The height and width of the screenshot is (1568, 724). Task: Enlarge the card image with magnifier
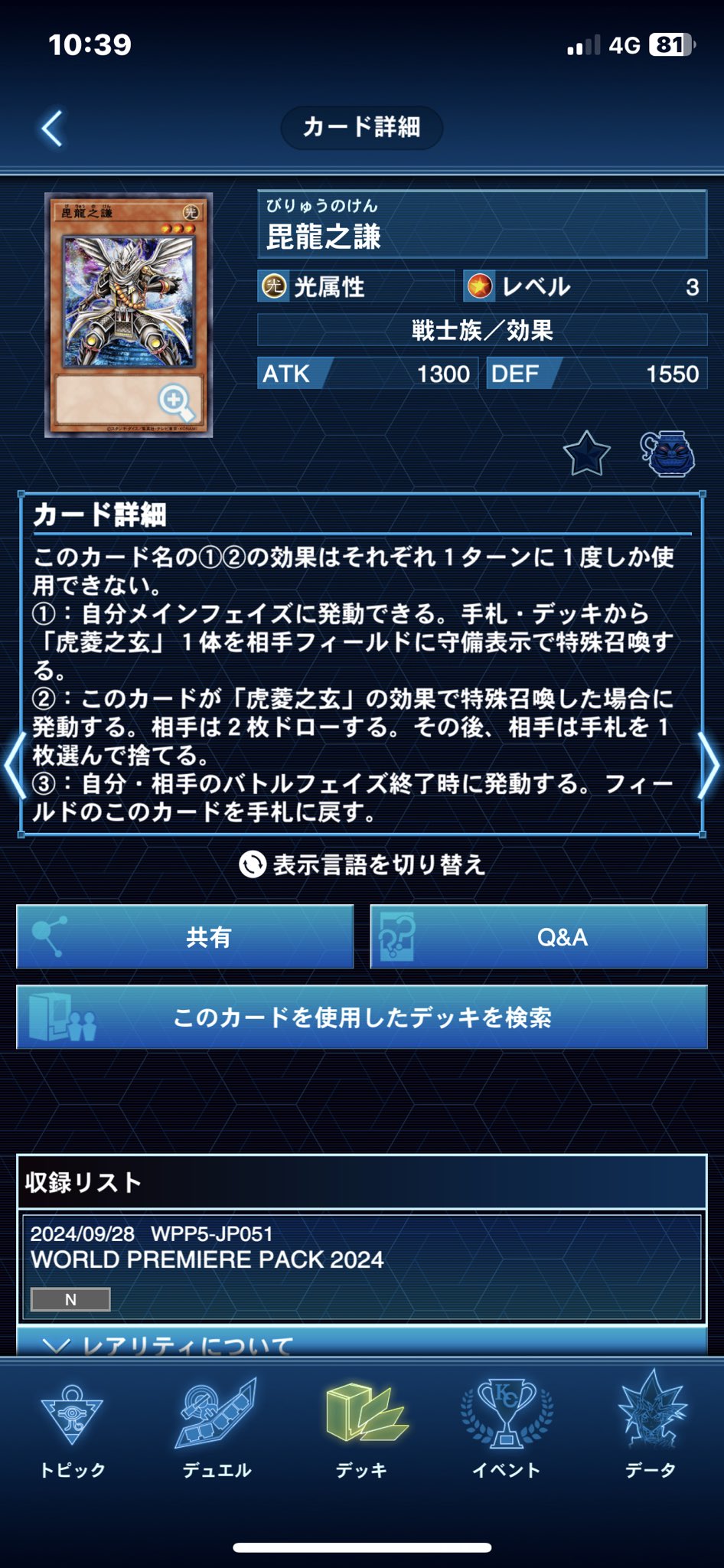point(175,400)
